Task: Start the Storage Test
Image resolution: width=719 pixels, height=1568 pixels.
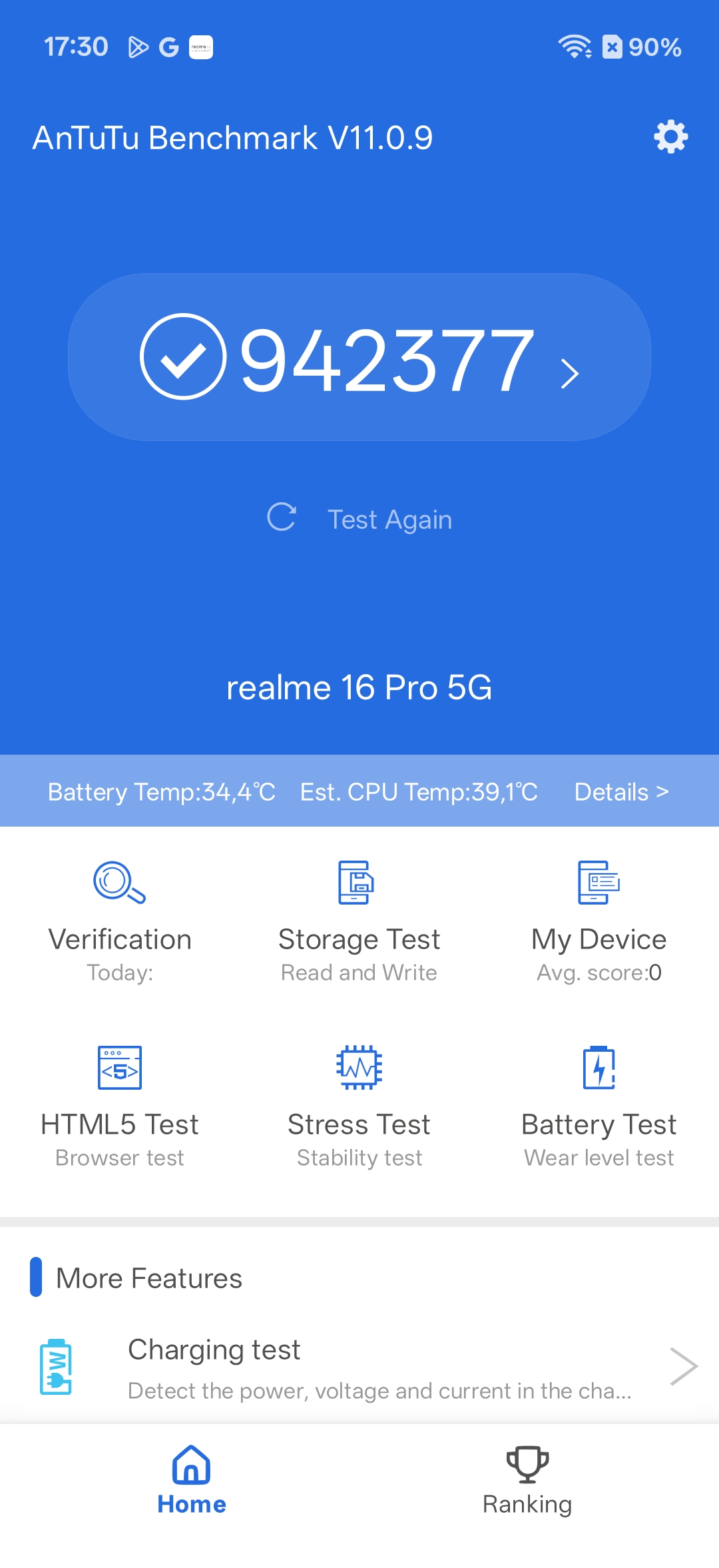Action: (x=359, y=921)
